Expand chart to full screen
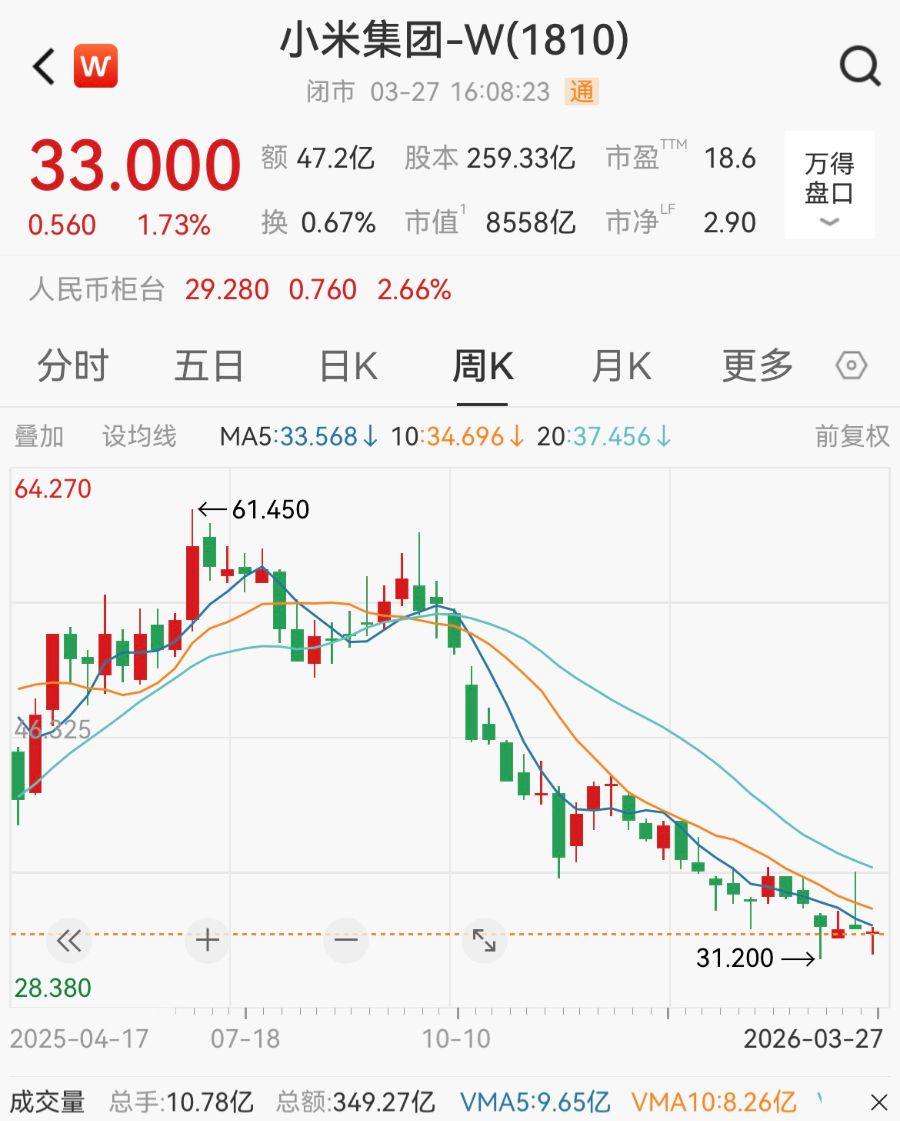This screenshot has height=1121, width=900. 484,940
